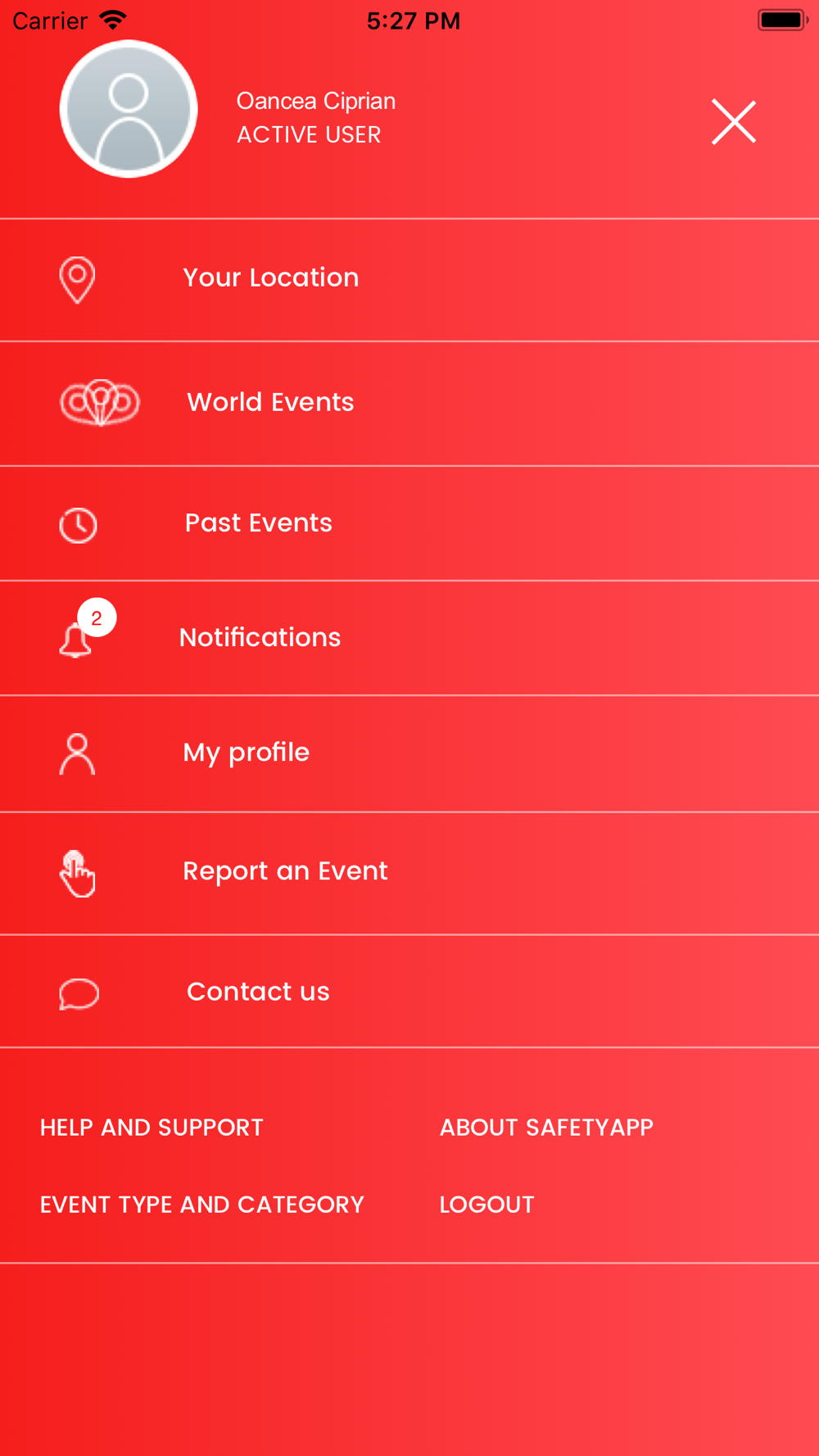819x1456 pixels.
Task: Open About SafetyApp
Action: pos(546,1128)
